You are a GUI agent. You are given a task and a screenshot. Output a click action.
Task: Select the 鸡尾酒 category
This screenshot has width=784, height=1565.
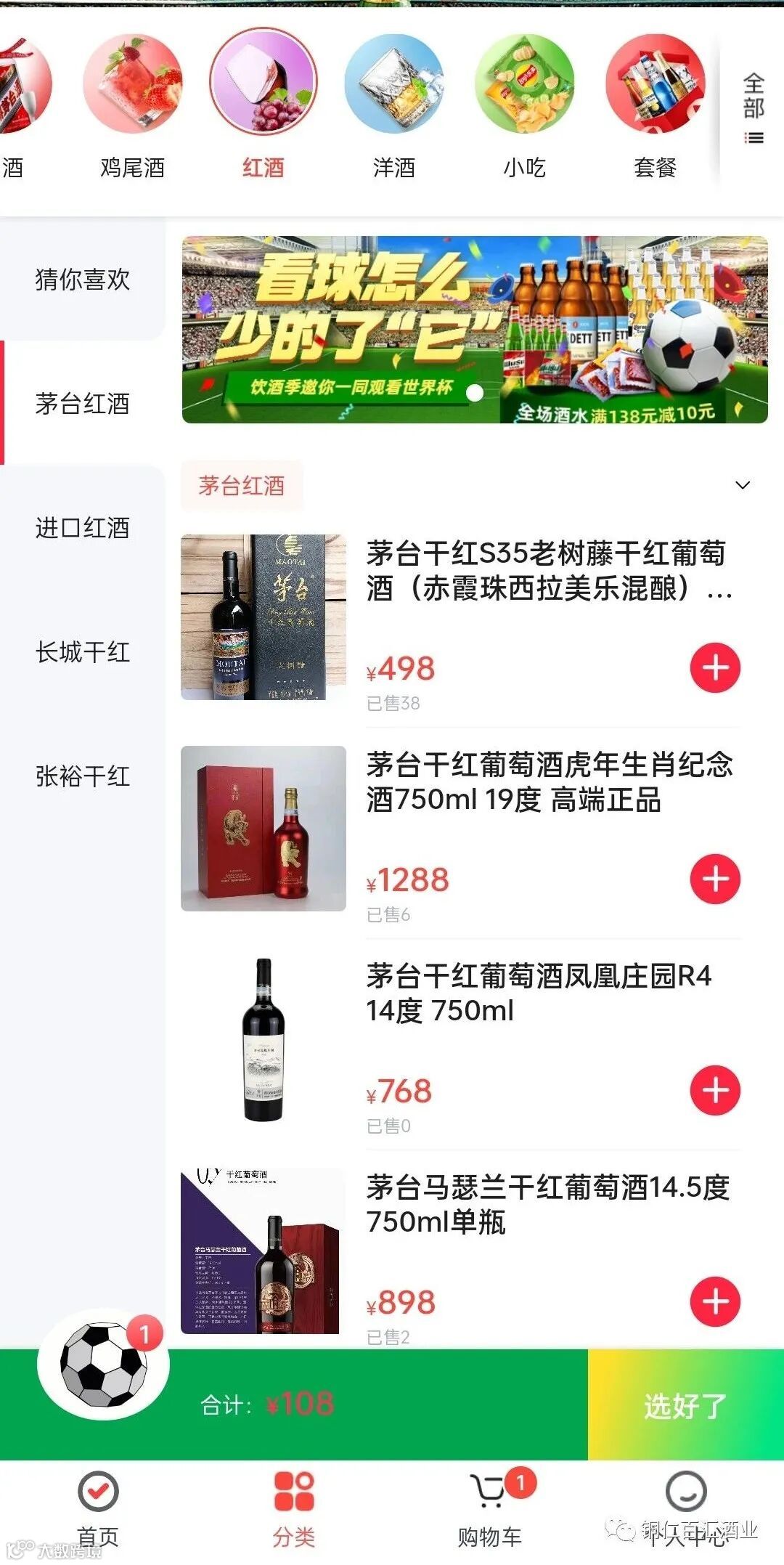pyautogui.click(x=132, y=105)
